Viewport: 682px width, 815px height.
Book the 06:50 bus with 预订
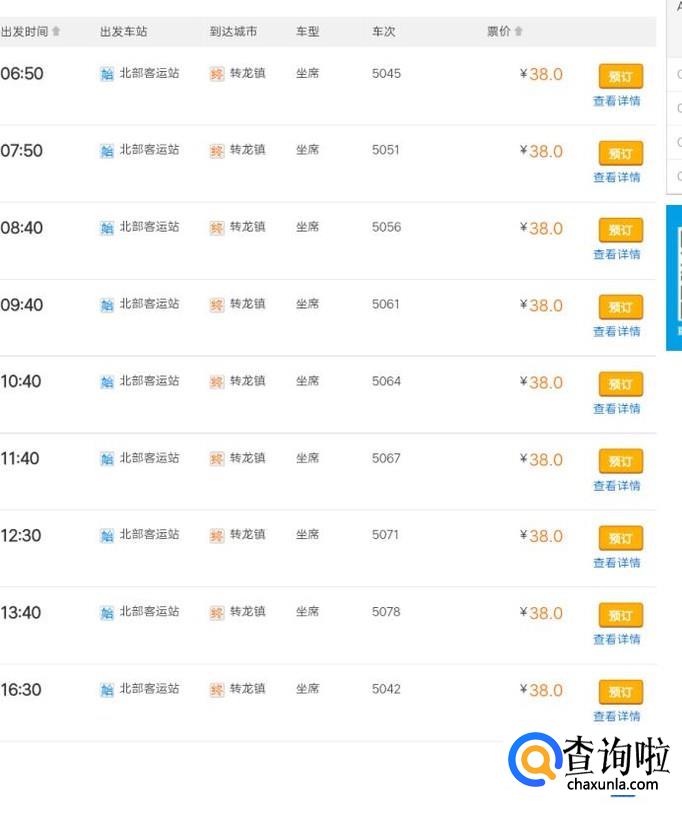[620, 77]
